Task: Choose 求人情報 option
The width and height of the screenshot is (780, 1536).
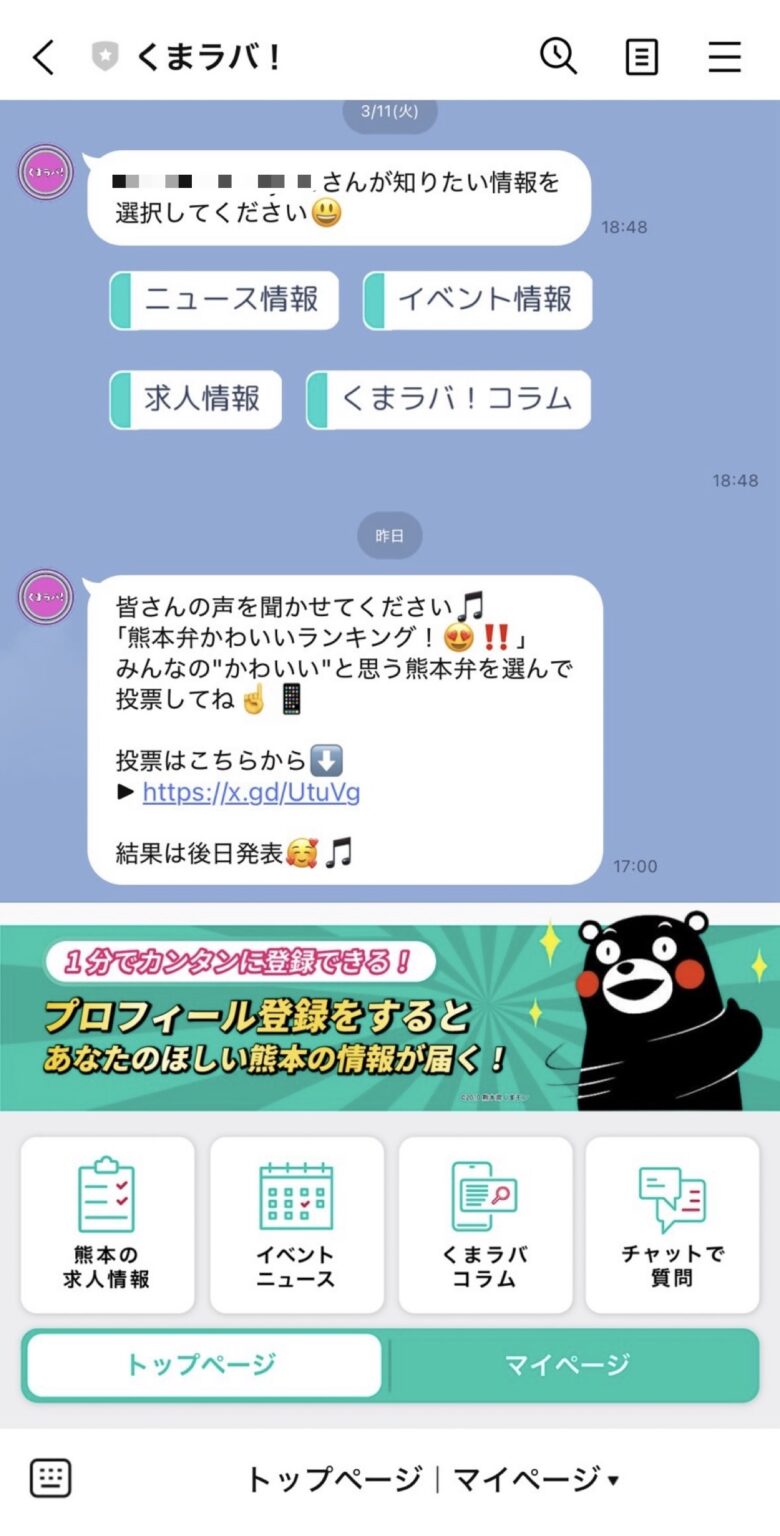Action: point(195,399)
